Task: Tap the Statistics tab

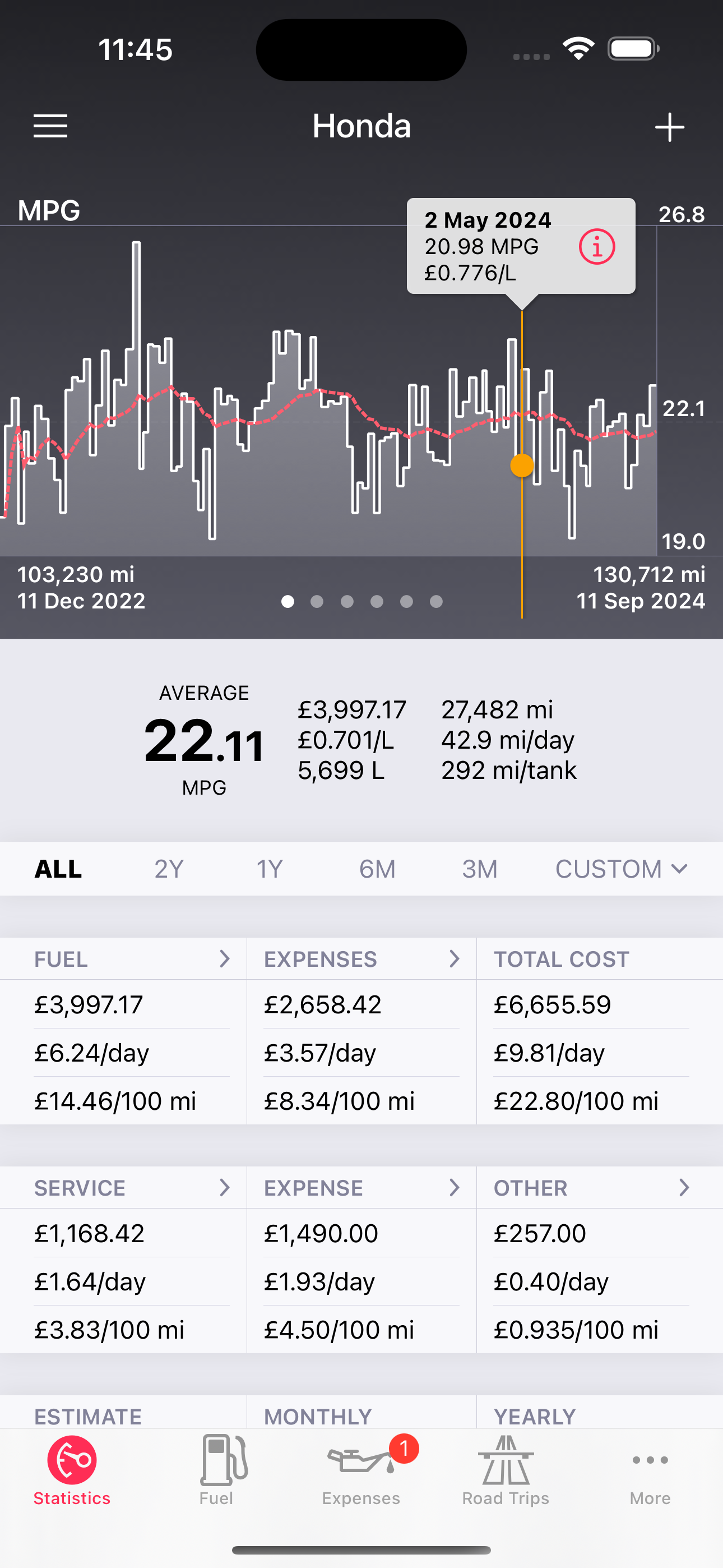Action: tap(72, 1470)
